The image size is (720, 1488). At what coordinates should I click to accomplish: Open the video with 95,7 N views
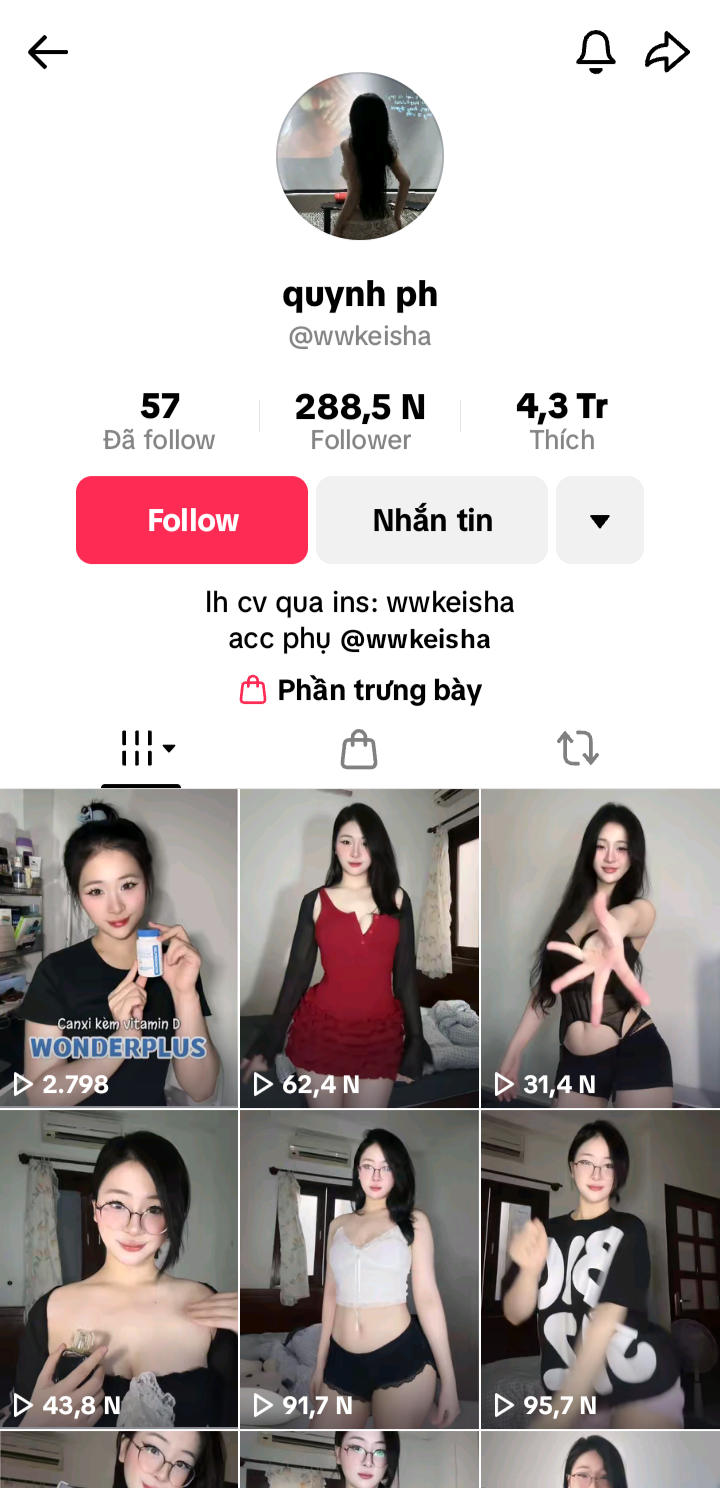600,1268
